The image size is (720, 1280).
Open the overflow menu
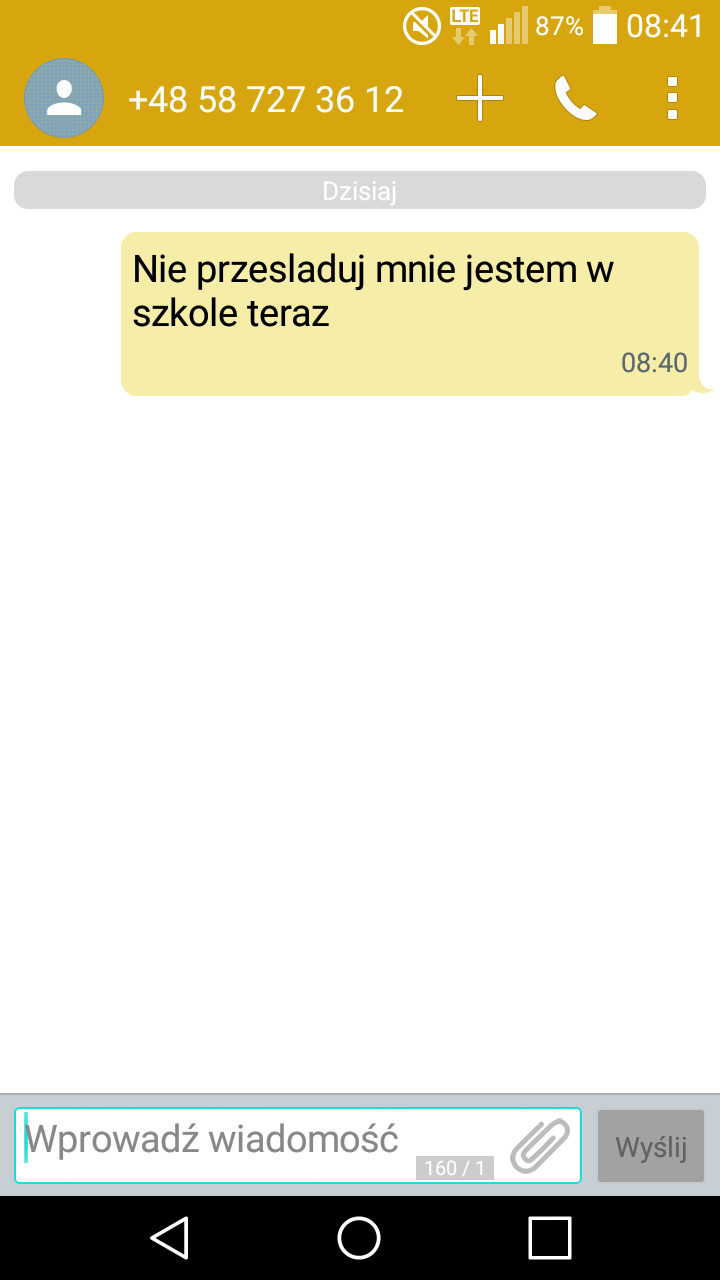coord(672,98)
